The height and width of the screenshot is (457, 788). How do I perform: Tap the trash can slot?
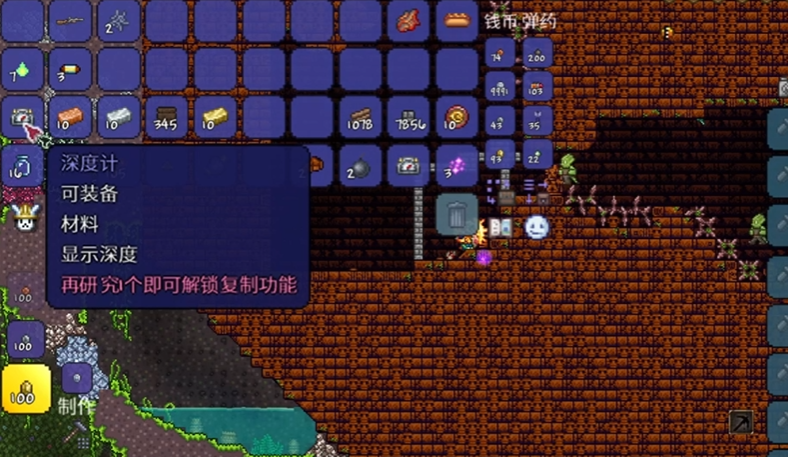[x=456, y=214]
